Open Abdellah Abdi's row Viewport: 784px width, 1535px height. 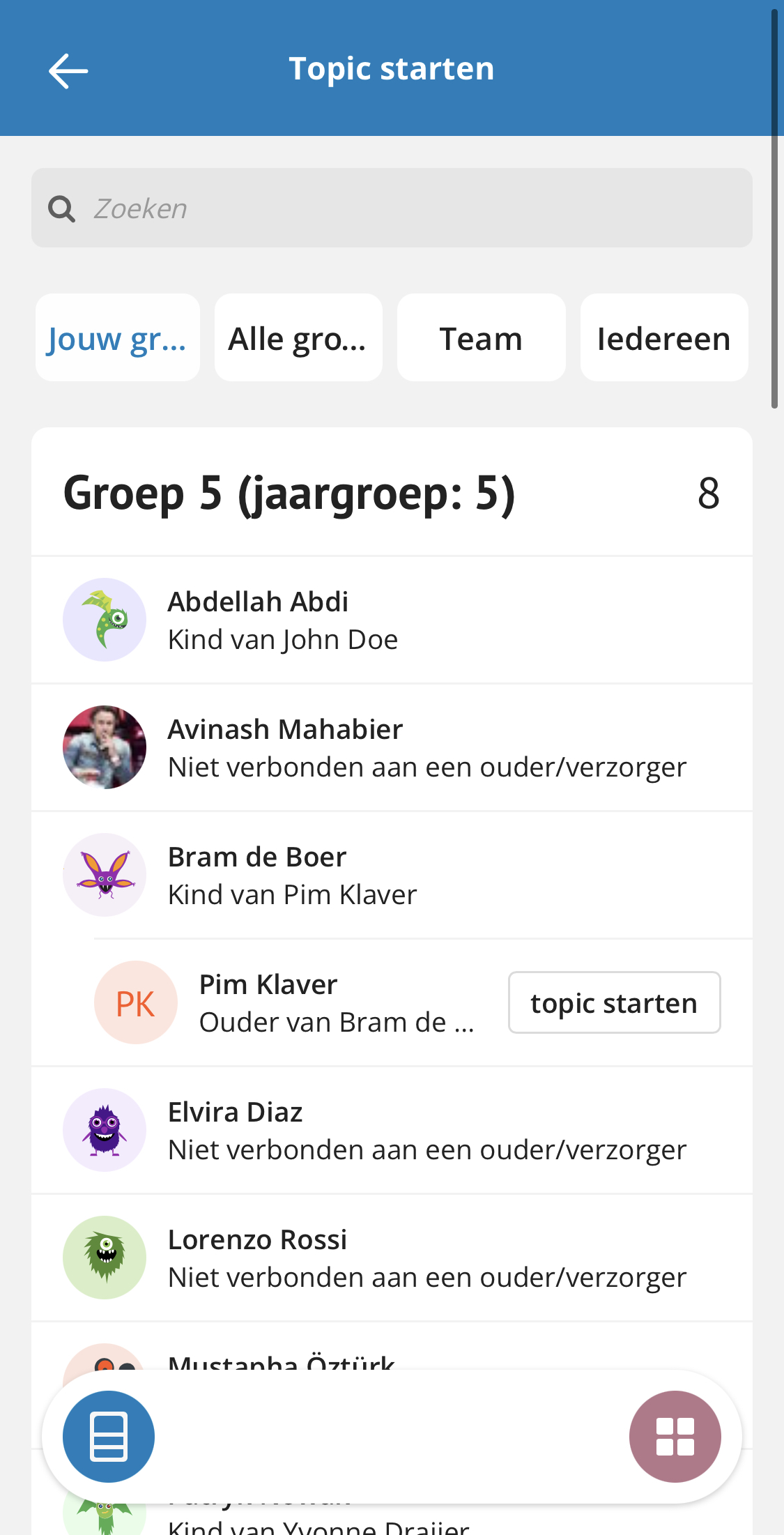click(392, 620)
